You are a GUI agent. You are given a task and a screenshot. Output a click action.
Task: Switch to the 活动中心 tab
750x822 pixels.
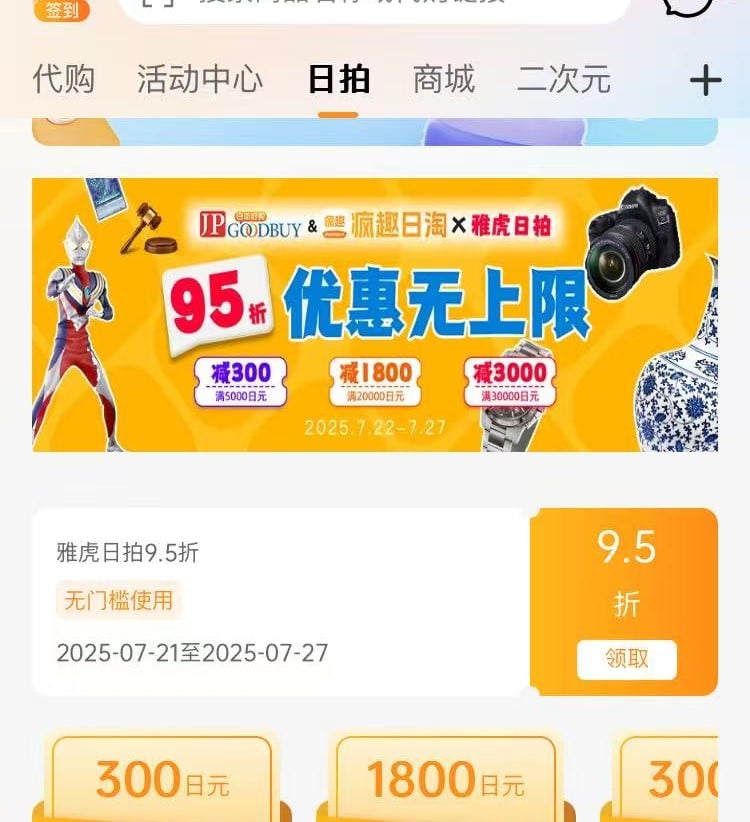click(200, 79)
